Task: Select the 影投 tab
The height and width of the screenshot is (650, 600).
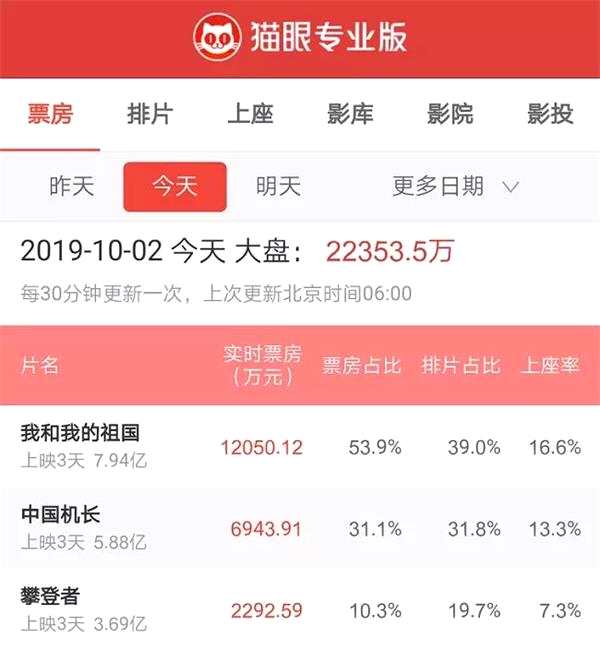Action: coord(550,113)
